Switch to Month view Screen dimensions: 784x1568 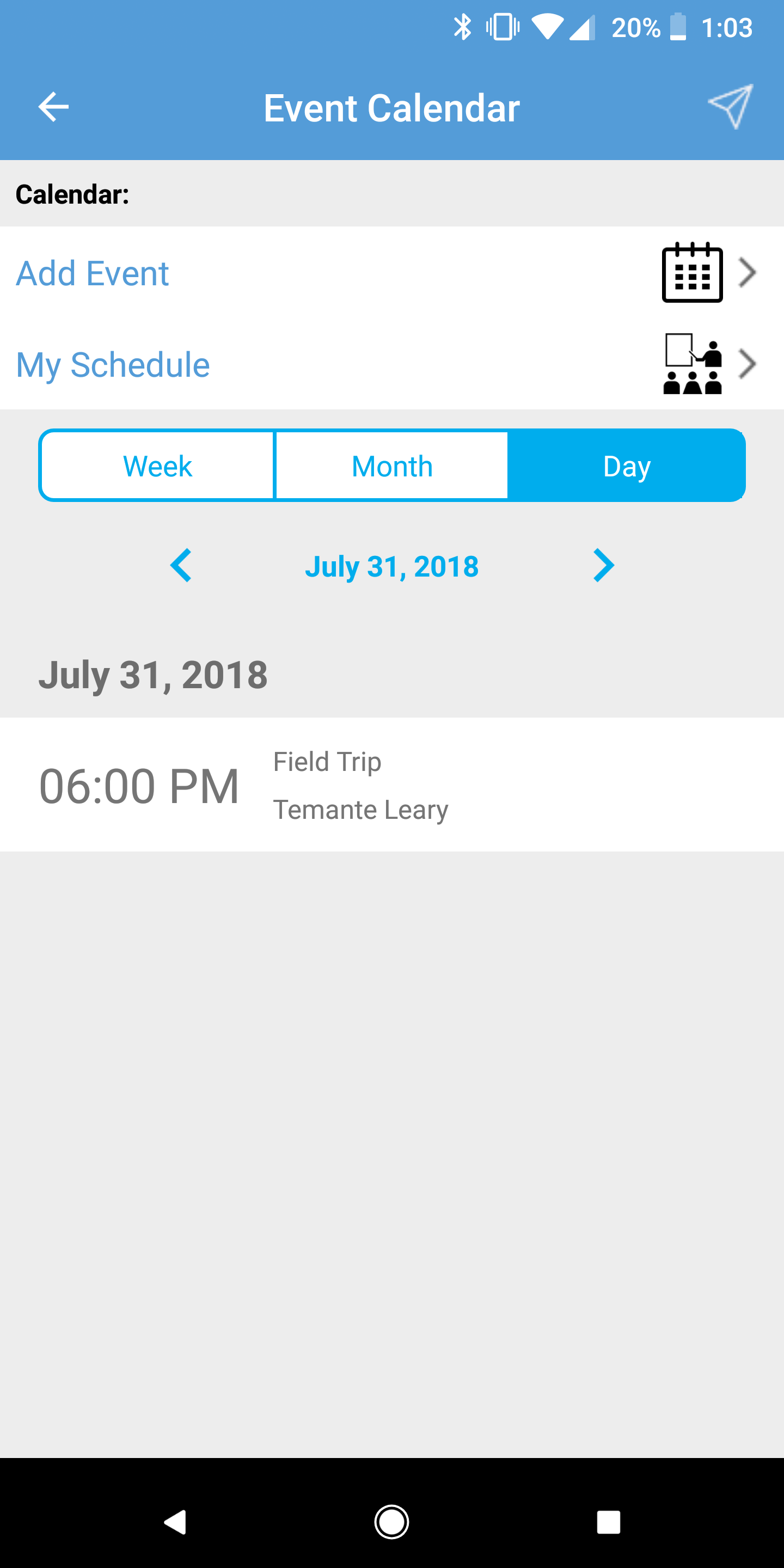pos(392,466)
